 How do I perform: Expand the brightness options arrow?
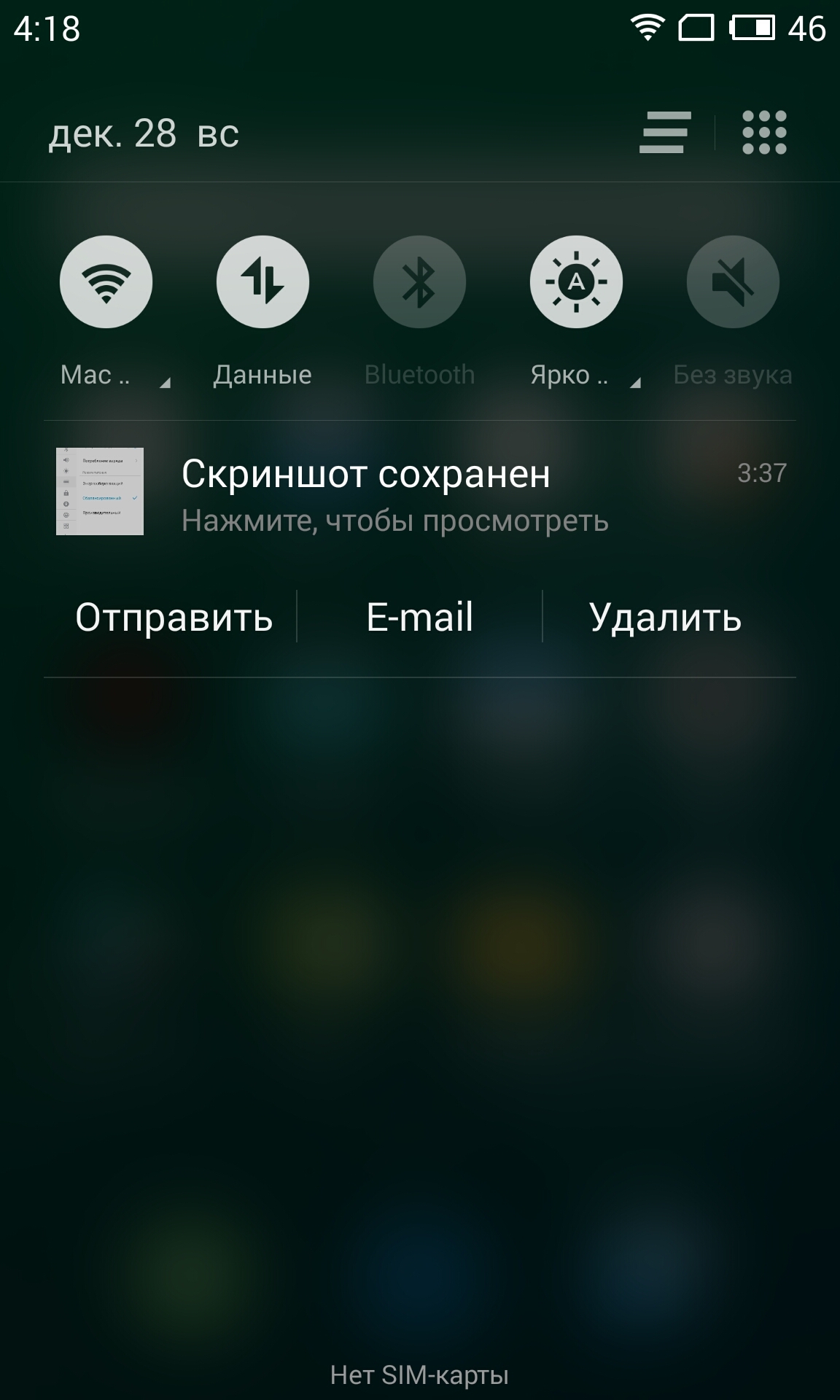(x=635, y=382)
